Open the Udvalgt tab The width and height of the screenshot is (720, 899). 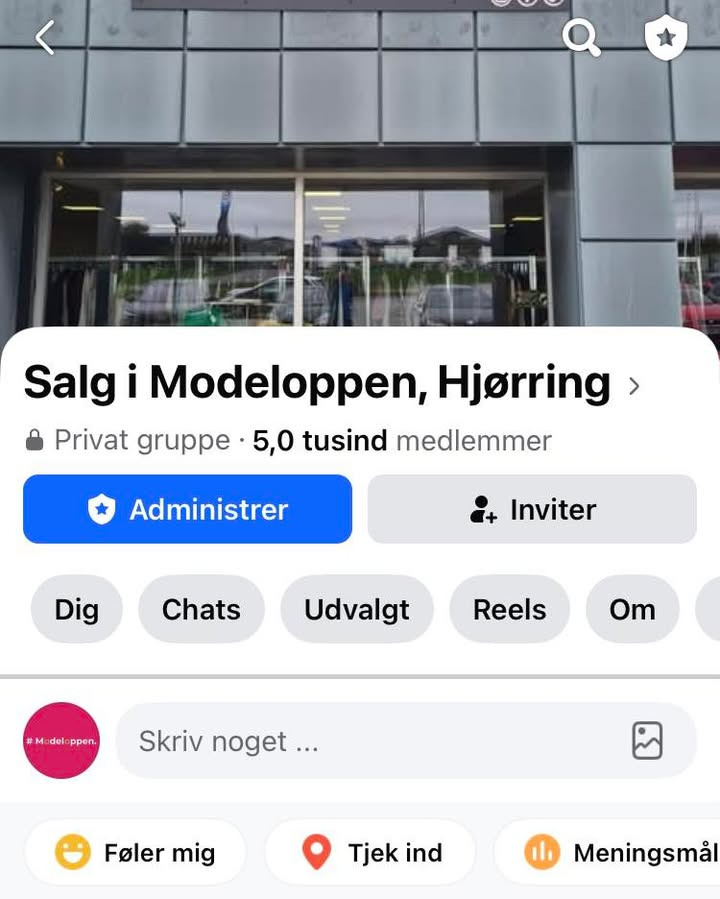(x=357, y=609)
